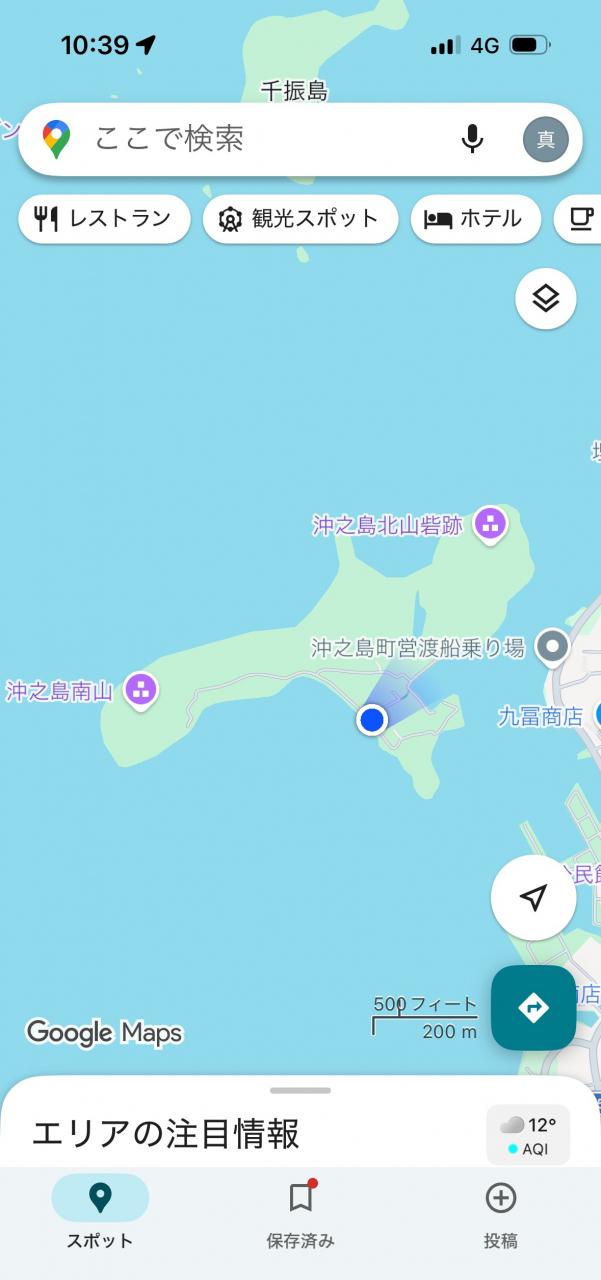
Task: Open the 沖之島南山 map pin
Action: coord(142,689)
